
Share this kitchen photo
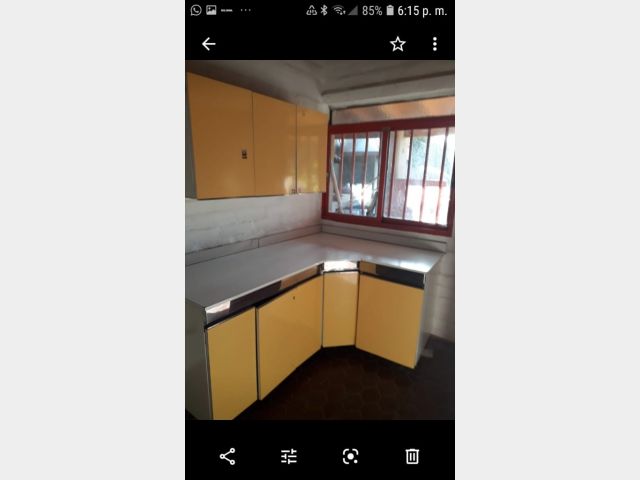(227, 456)
